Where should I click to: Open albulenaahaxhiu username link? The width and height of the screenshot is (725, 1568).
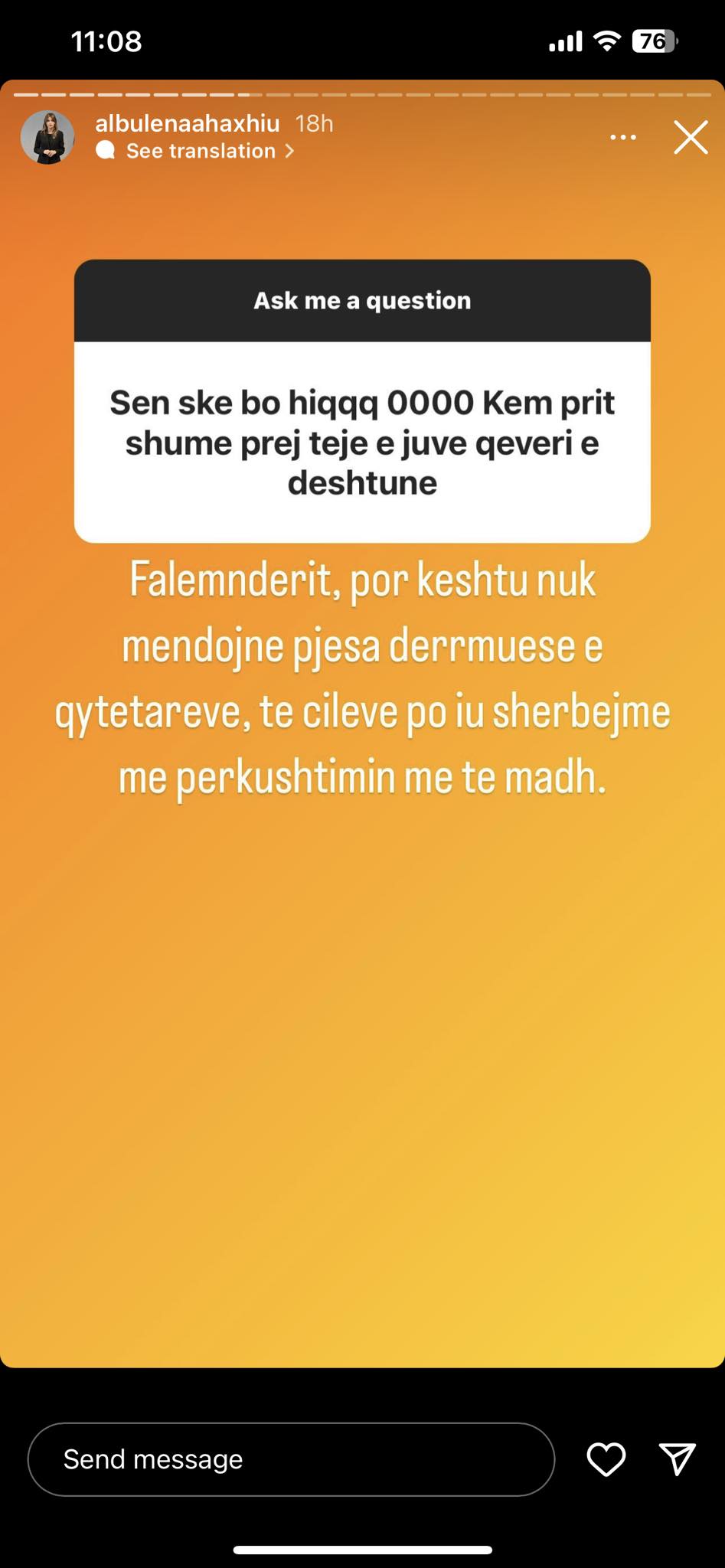[x=188, y=123]
